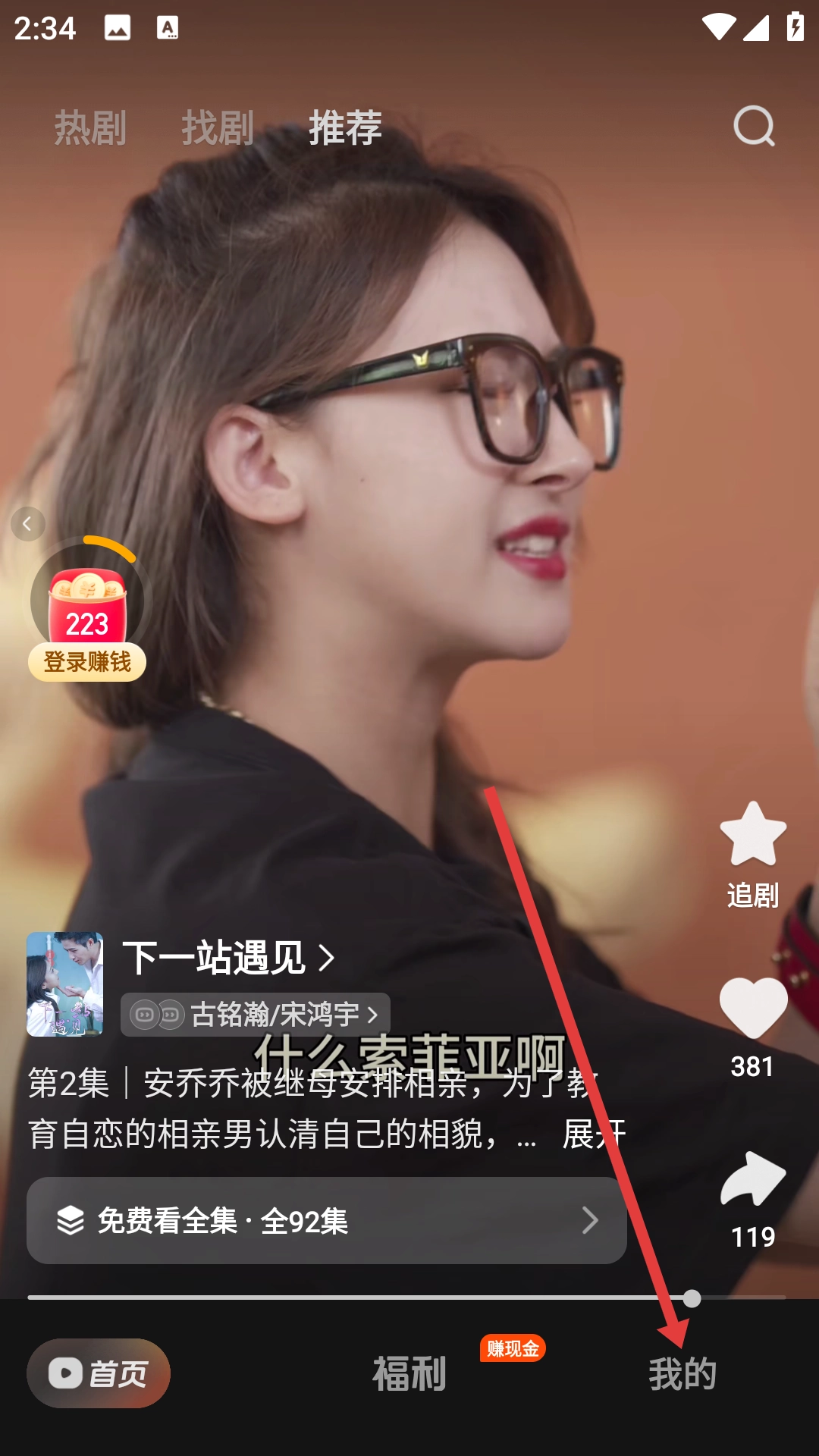The width and height of the screenshot is (819, 1456).
Task: Like this video with the heart
Action: (753, 1009)
